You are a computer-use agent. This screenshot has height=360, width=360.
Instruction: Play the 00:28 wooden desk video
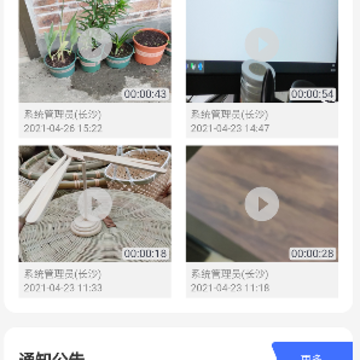(262, 204)
